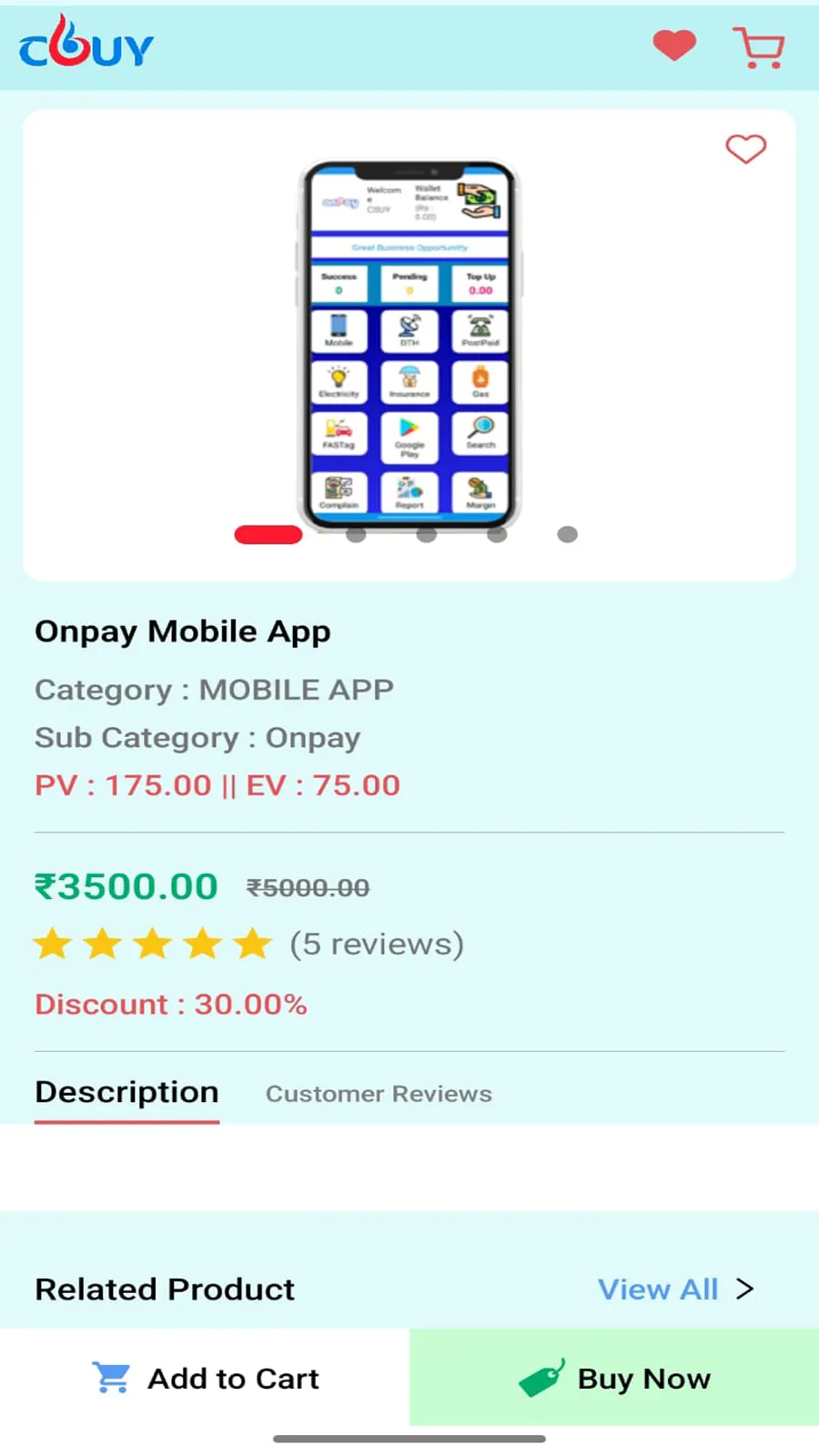Select the Description tab

click(x=126, y=1092)
